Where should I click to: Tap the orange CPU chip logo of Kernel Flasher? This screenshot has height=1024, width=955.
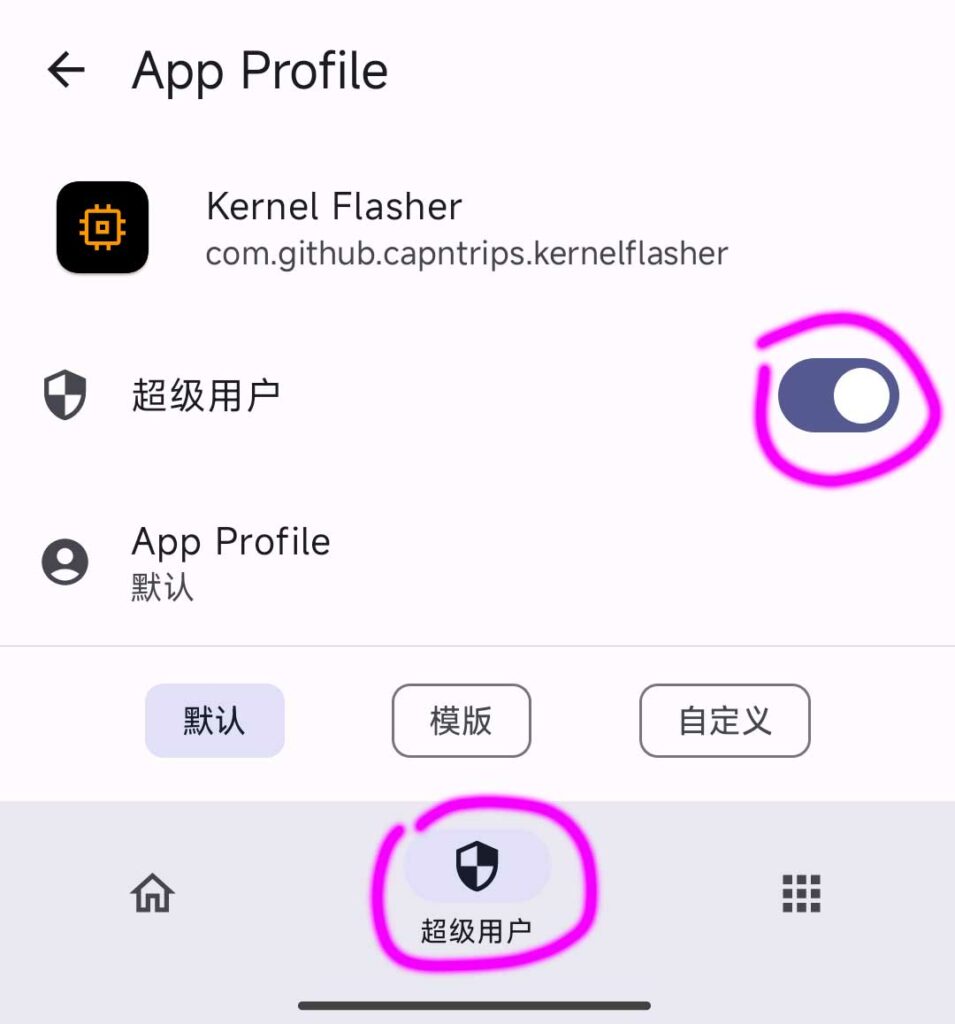tap(101, 227)
